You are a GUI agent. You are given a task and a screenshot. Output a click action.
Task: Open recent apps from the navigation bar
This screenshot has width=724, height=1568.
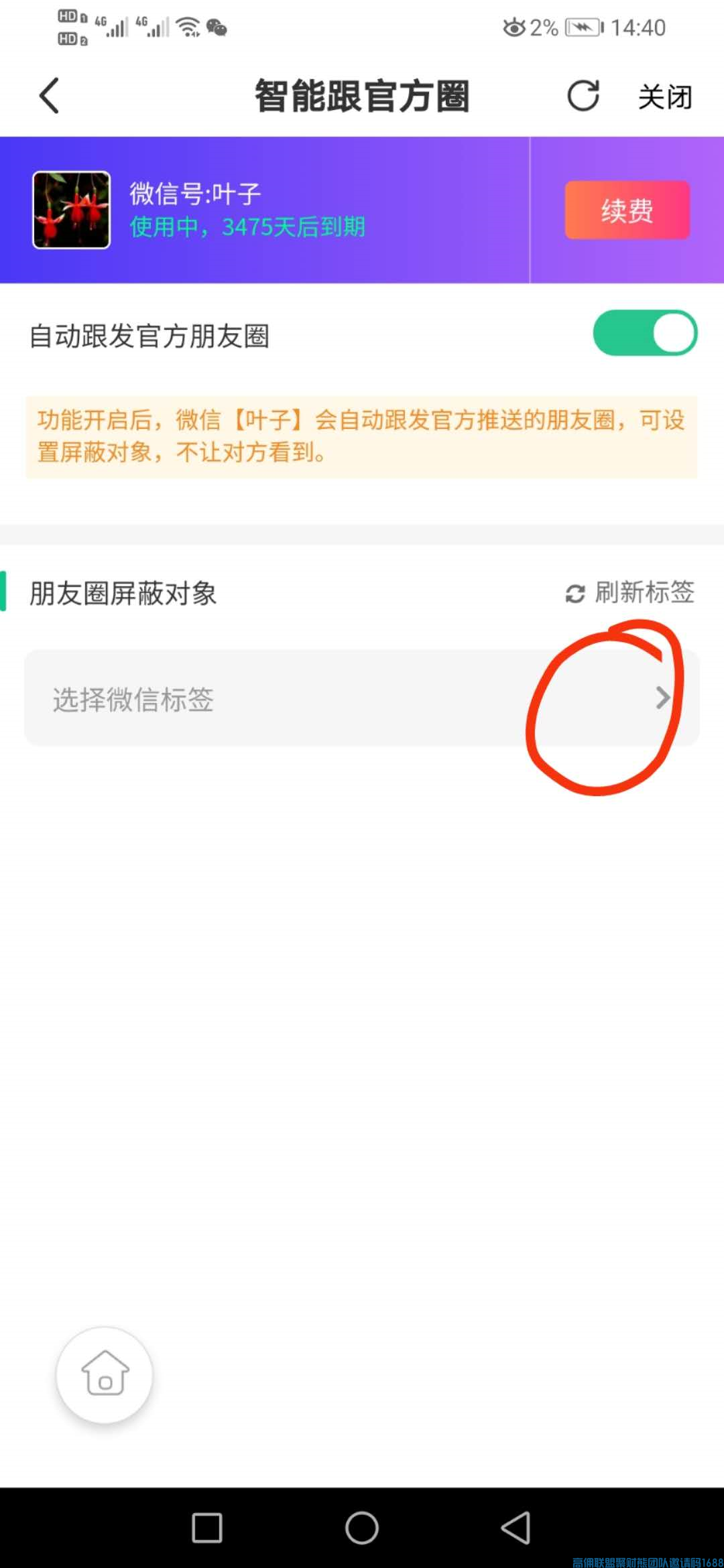(x=207, y=1528)
